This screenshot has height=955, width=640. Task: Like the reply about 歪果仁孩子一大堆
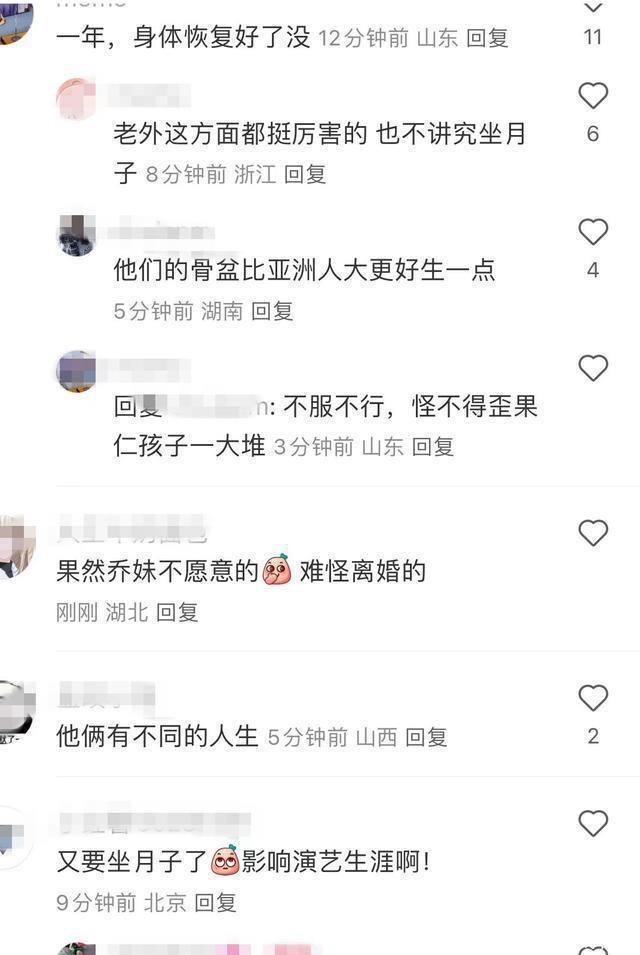click(x=593, y=369)
